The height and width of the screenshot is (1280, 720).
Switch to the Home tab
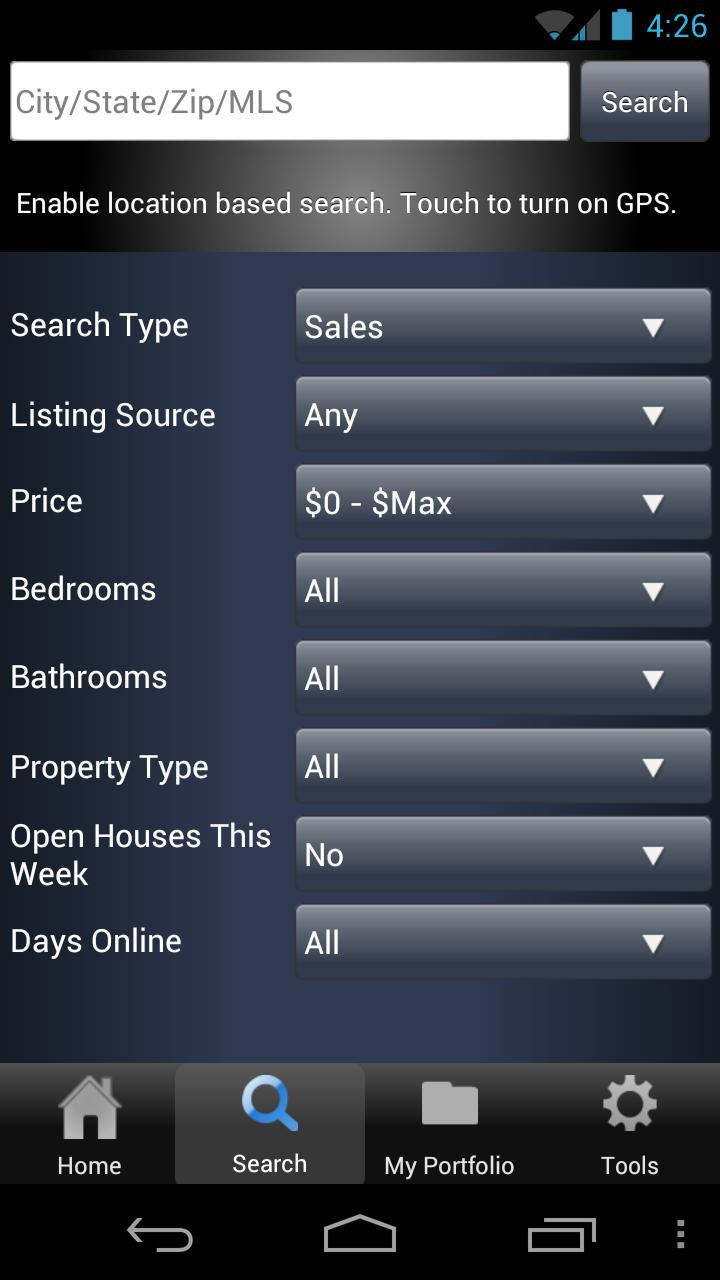[x=90, y=1125]
